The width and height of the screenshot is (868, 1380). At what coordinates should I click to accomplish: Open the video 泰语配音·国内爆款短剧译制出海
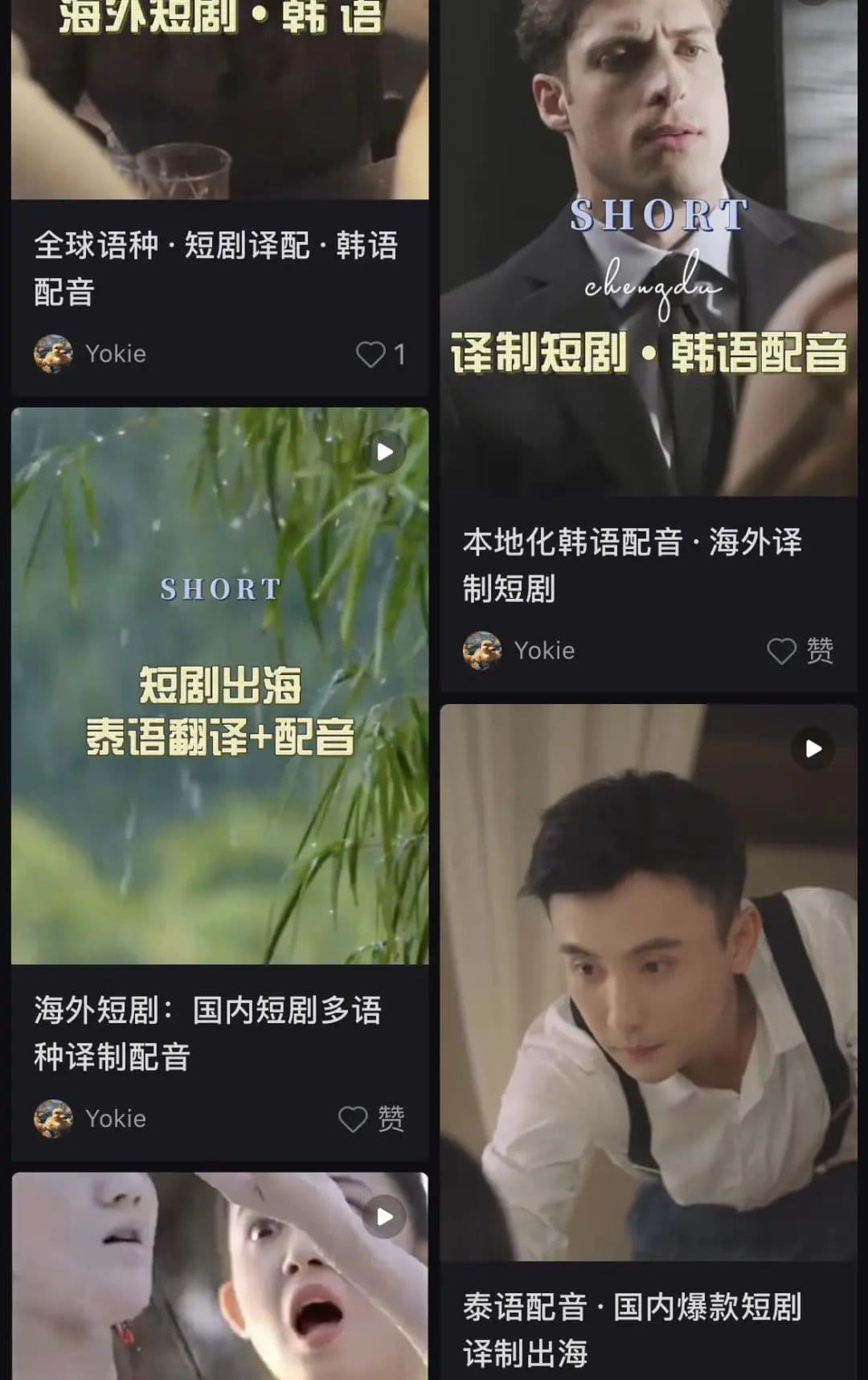pyautogui.click(x=648, y=982)
